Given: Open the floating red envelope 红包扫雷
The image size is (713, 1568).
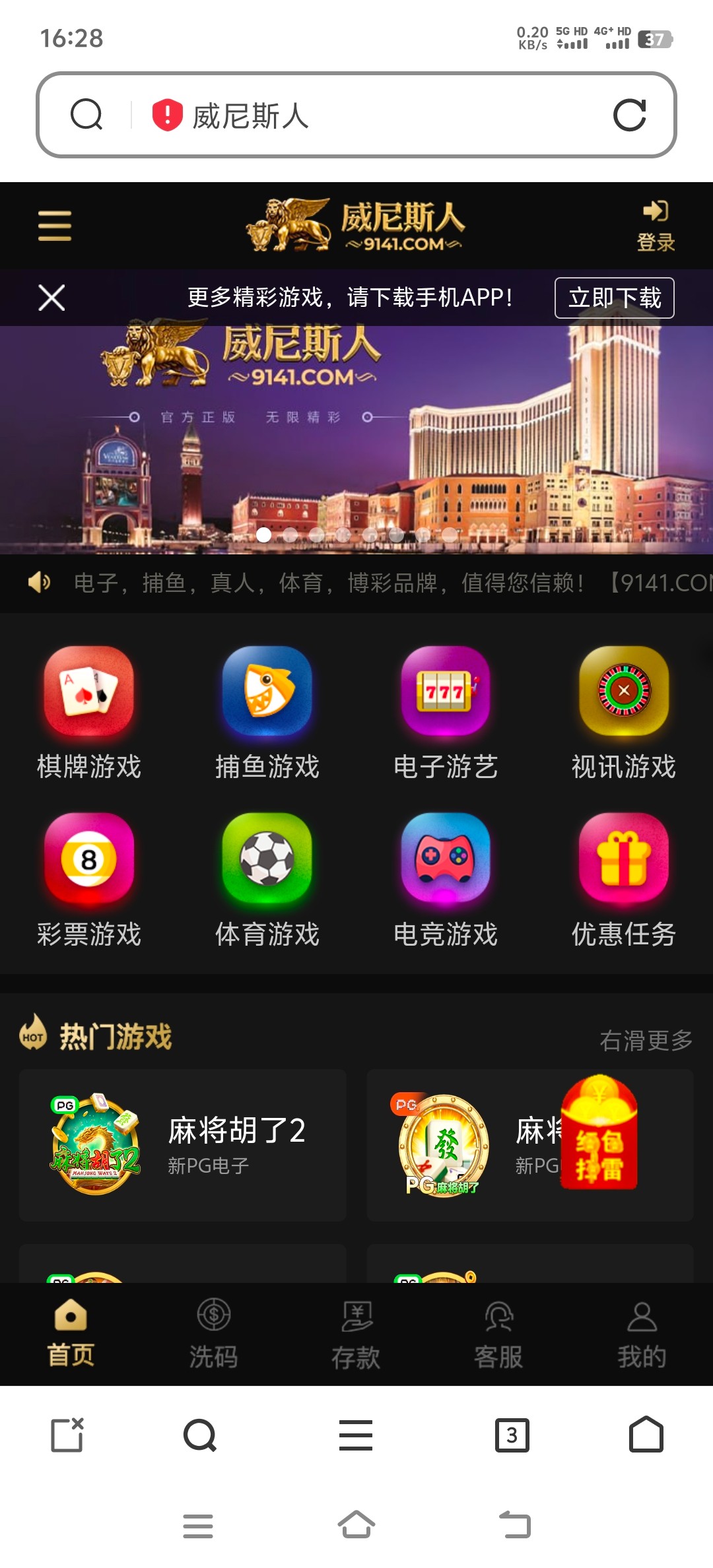Looking at the screenshot, I should click(599, 1133).
